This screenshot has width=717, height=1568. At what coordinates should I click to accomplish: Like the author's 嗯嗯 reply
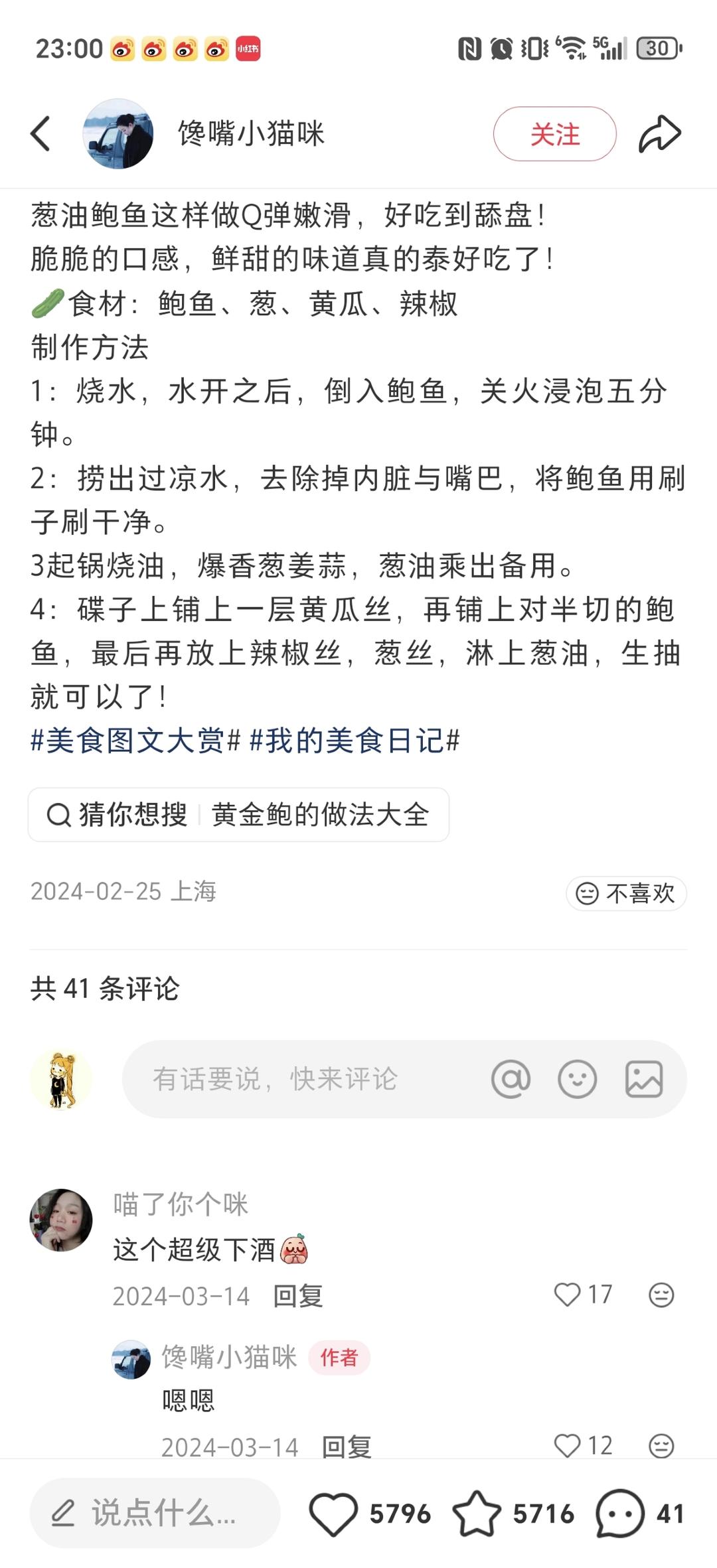tap(568, 1445)
